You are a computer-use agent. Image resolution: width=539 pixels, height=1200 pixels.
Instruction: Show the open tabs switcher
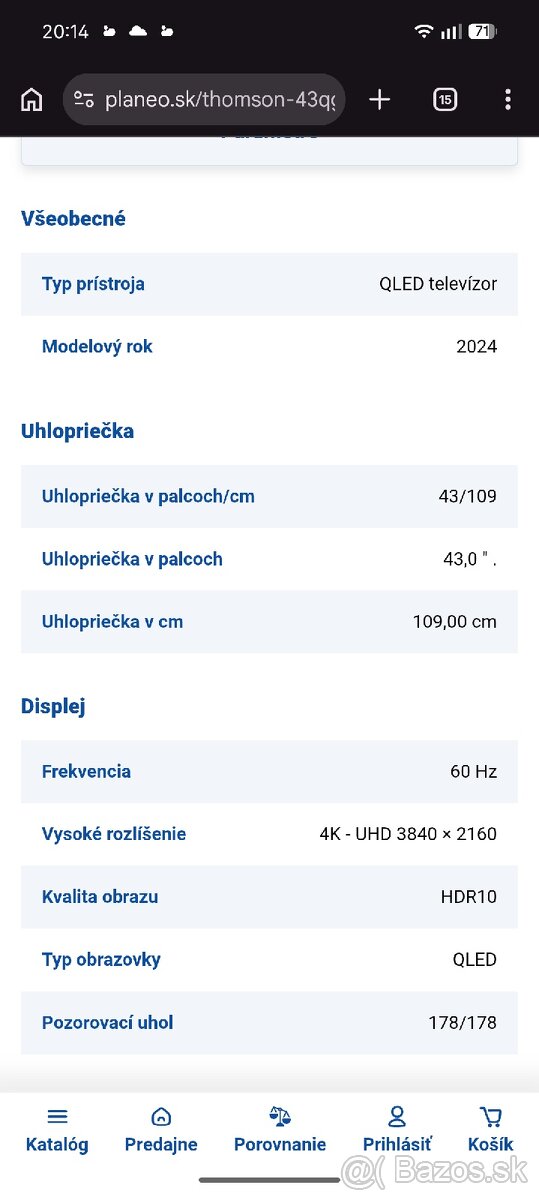point(445,99)
